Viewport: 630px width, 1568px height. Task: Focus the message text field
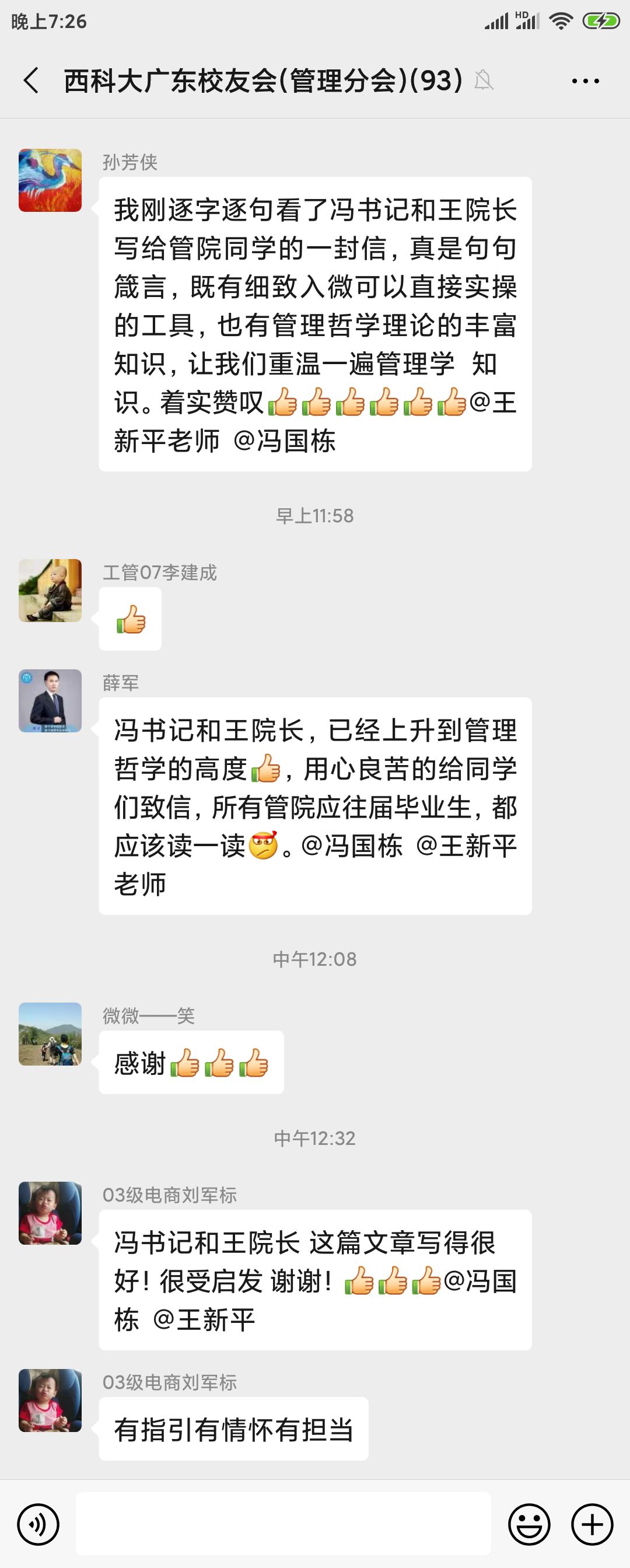pos(283,1523)
